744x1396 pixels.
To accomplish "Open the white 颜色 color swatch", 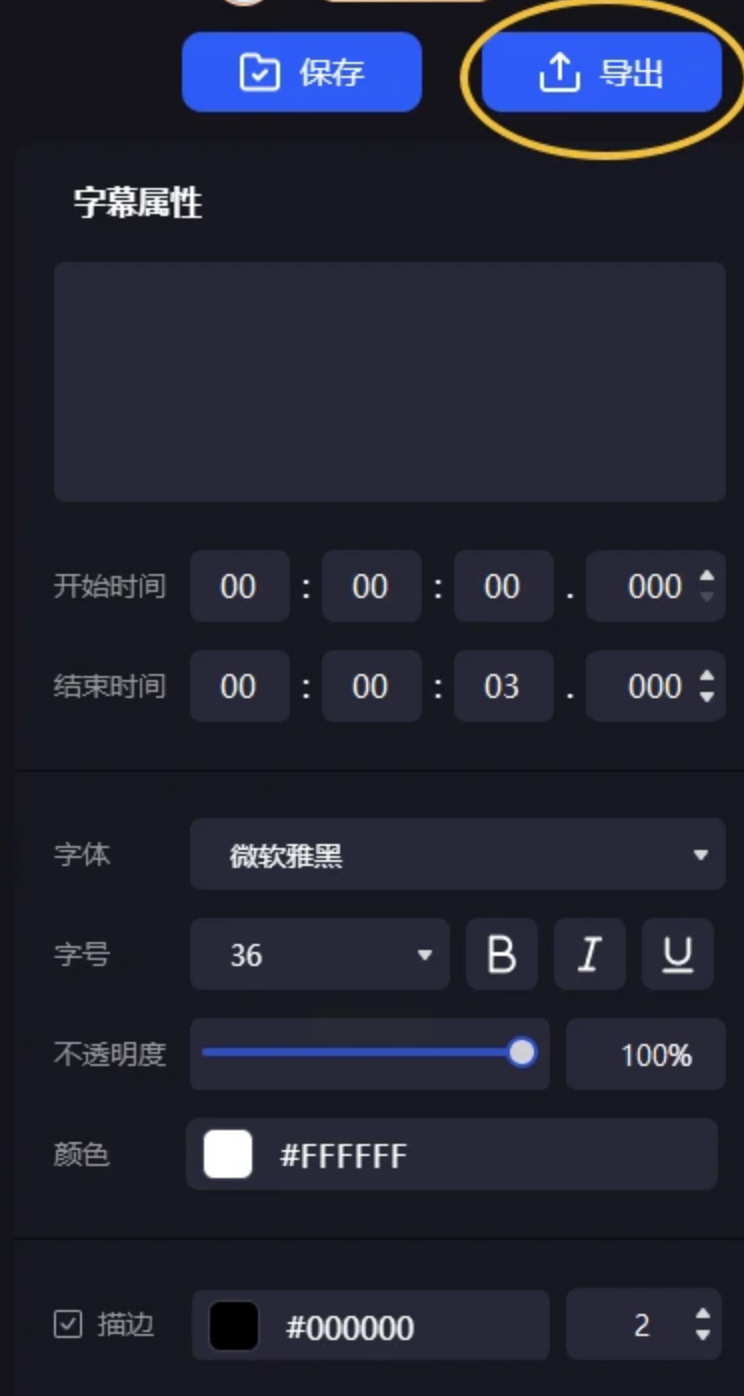I will coord(228,1155).
